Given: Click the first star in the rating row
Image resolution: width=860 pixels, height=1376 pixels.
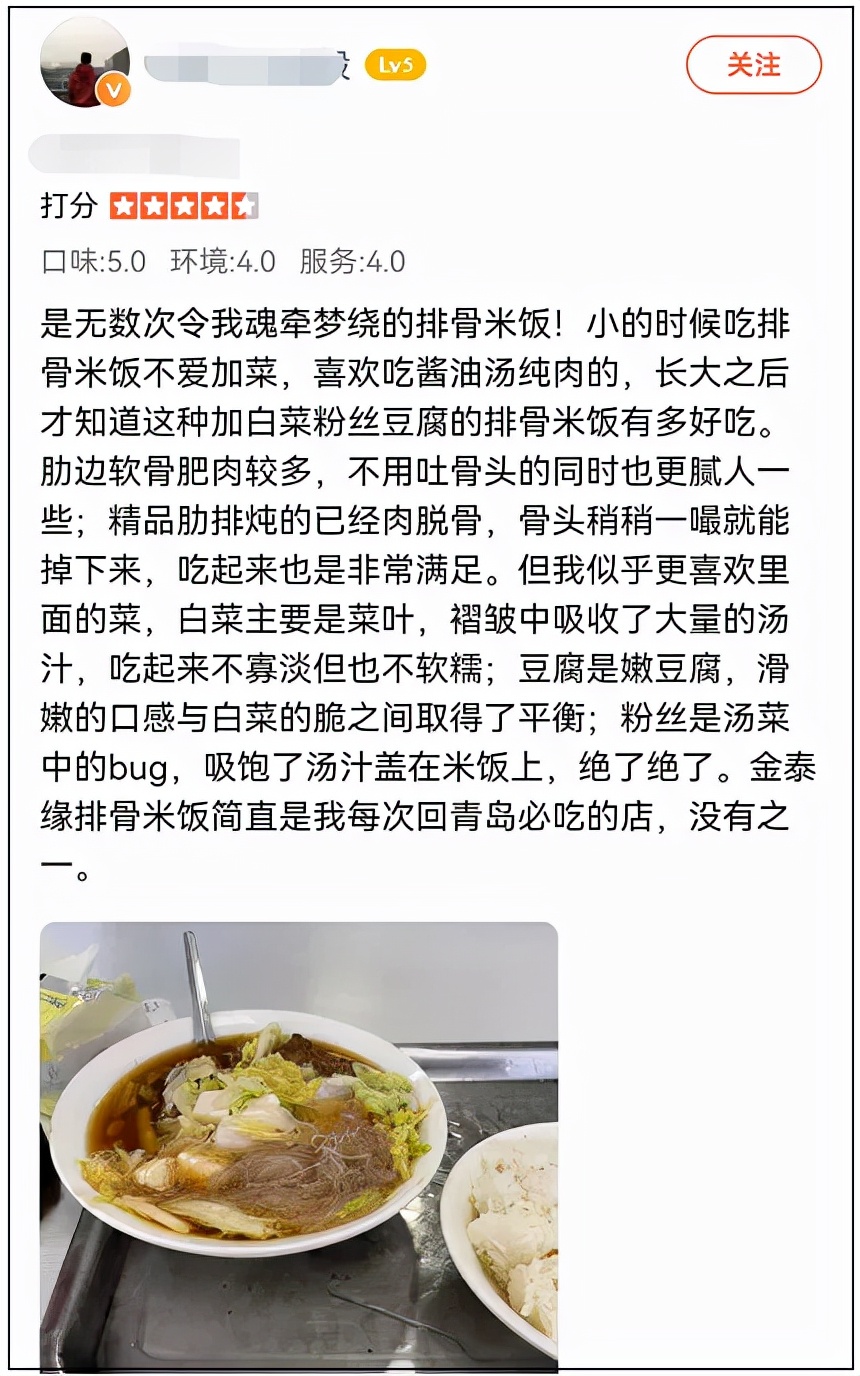Looking at the screenshot, I should (122, 203).
